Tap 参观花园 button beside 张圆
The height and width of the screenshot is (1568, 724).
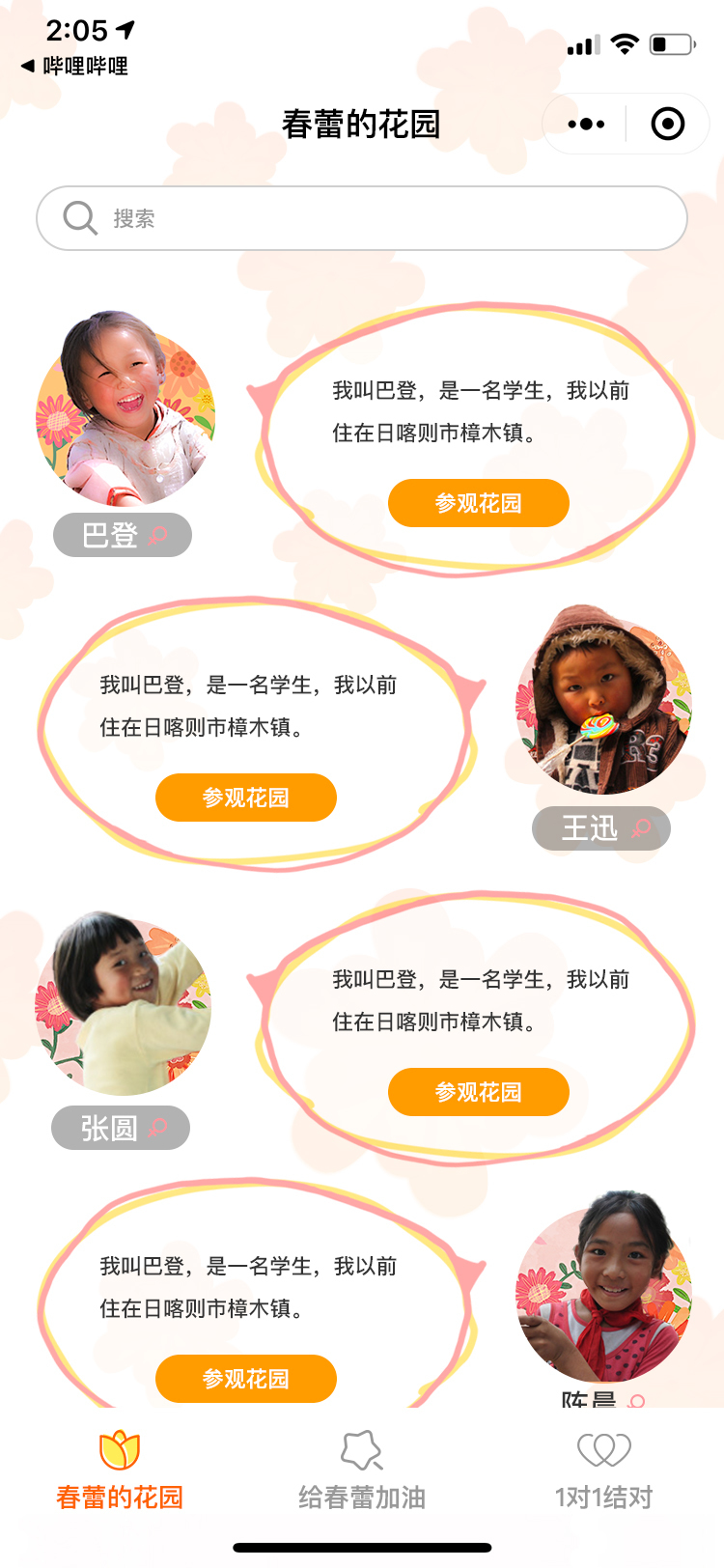coord(478,1092)
